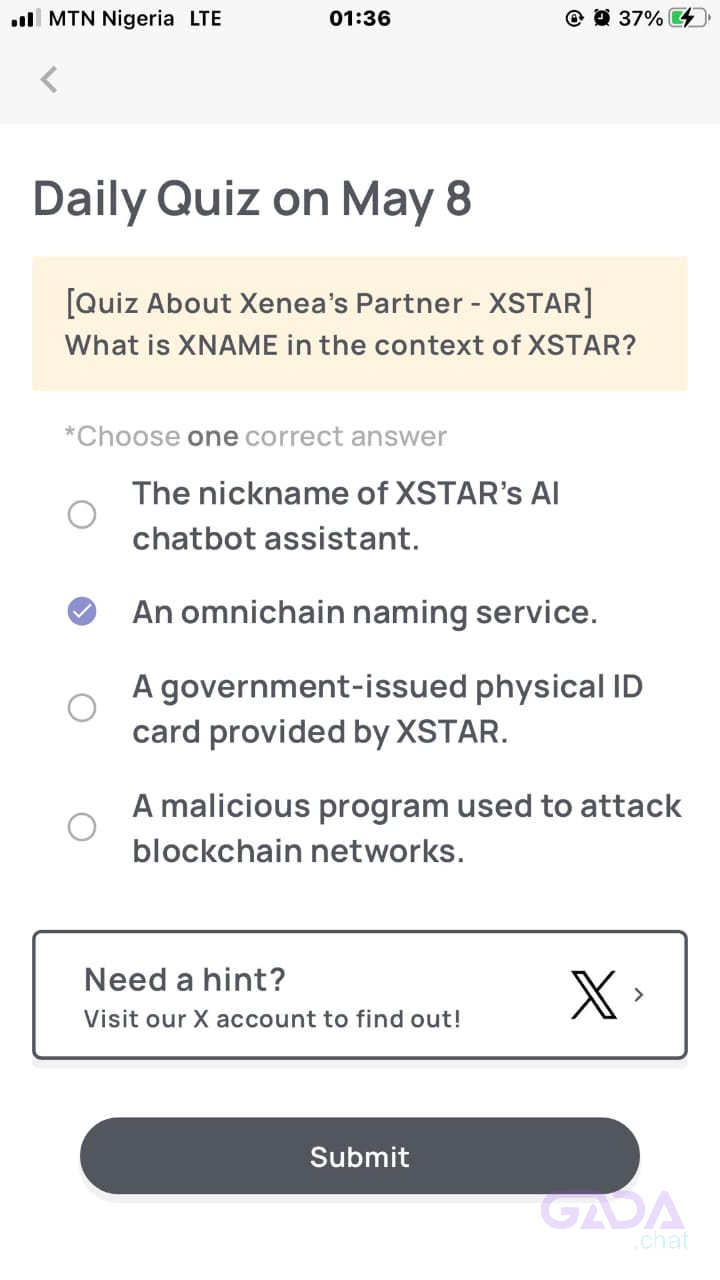Screen dimensions: 720x1280
Task: Submit the quiz answer
Action: [360, 1156]
